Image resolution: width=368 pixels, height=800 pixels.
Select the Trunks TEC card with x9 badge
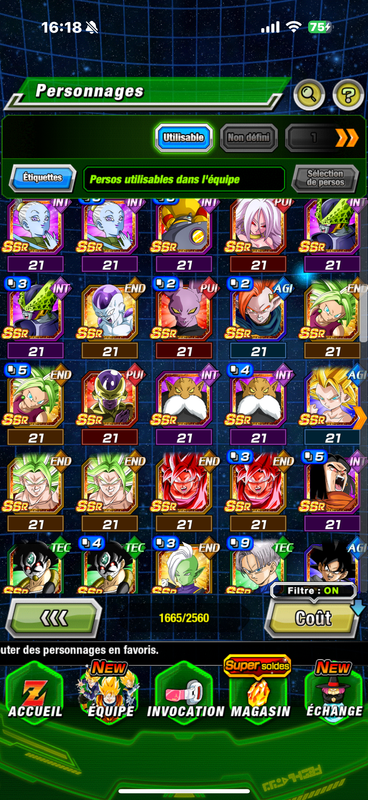258,564
